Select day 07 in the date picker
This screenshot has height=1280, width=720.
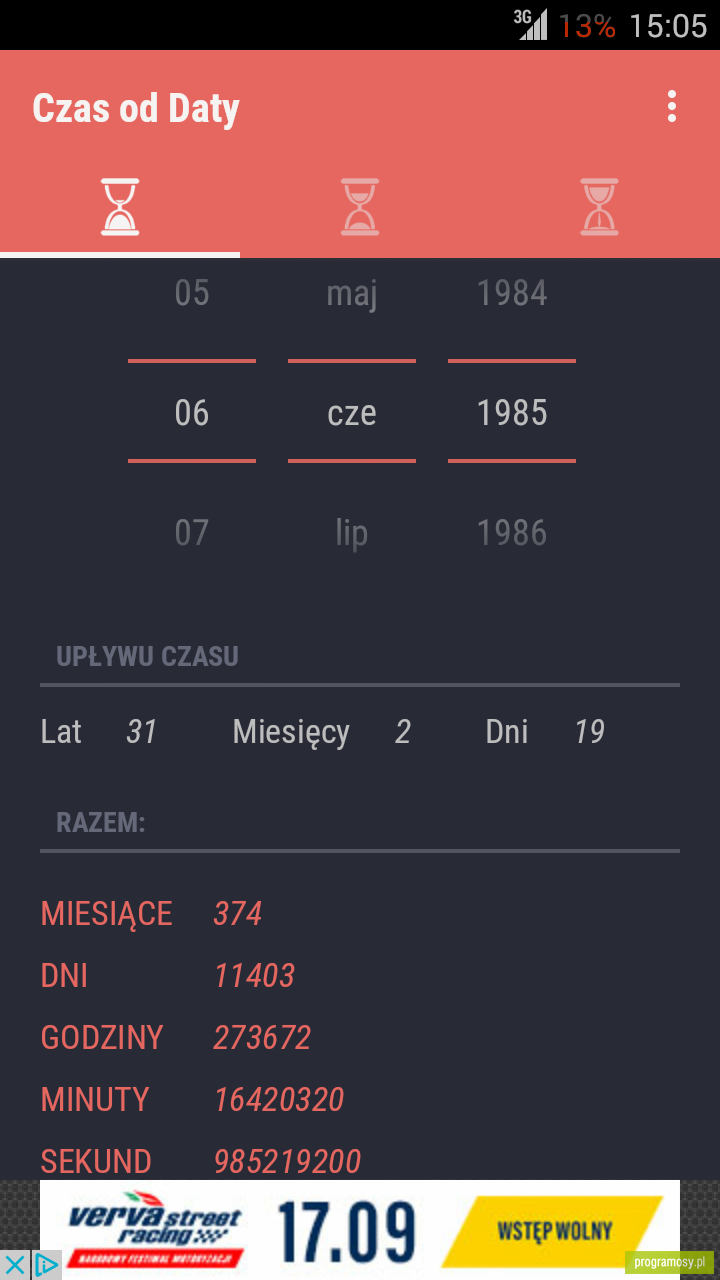192,533
